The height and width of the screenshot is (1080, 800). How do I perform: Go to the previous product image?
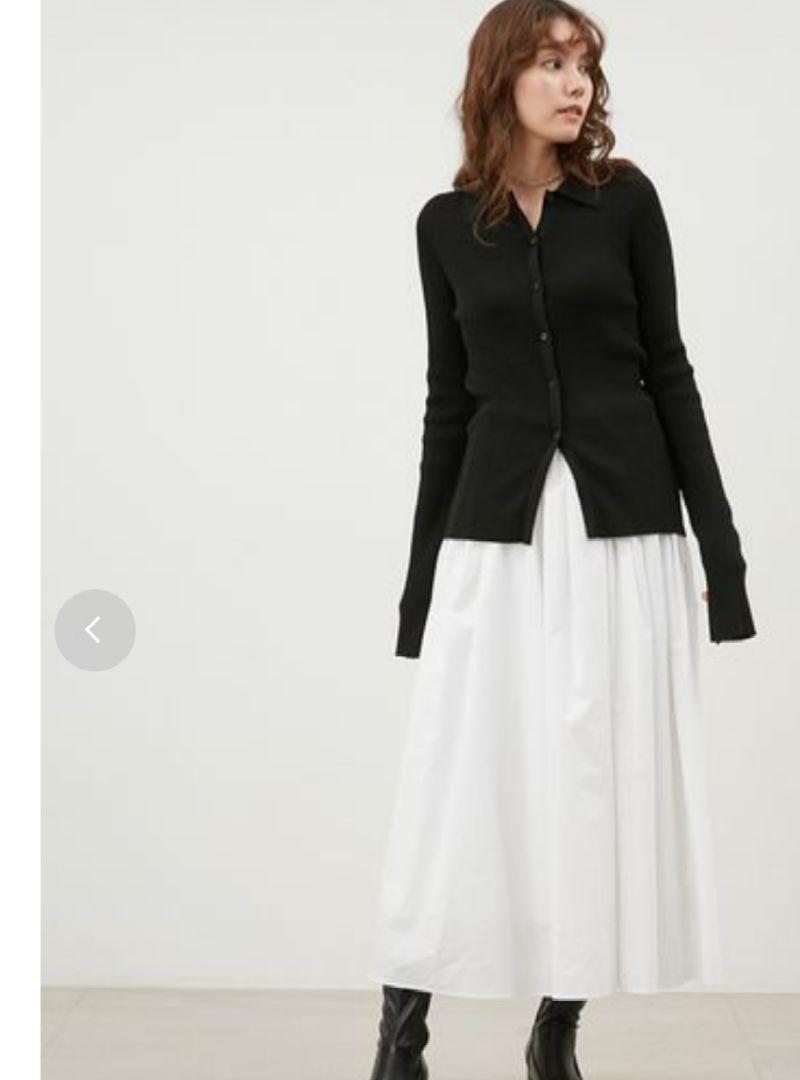pos(95,630)
